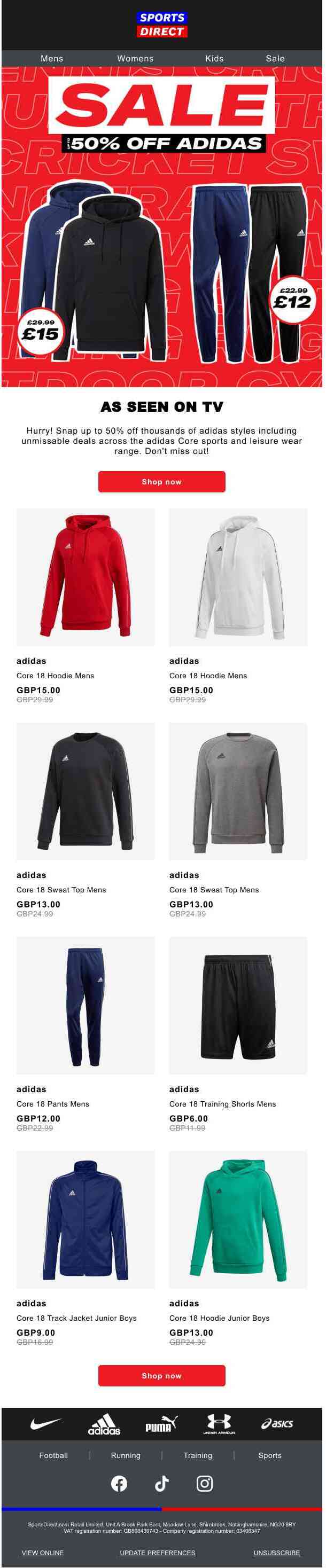Open the white Core 18 Hoodie Mens product

pyautogui.click(x=238, y=577)
